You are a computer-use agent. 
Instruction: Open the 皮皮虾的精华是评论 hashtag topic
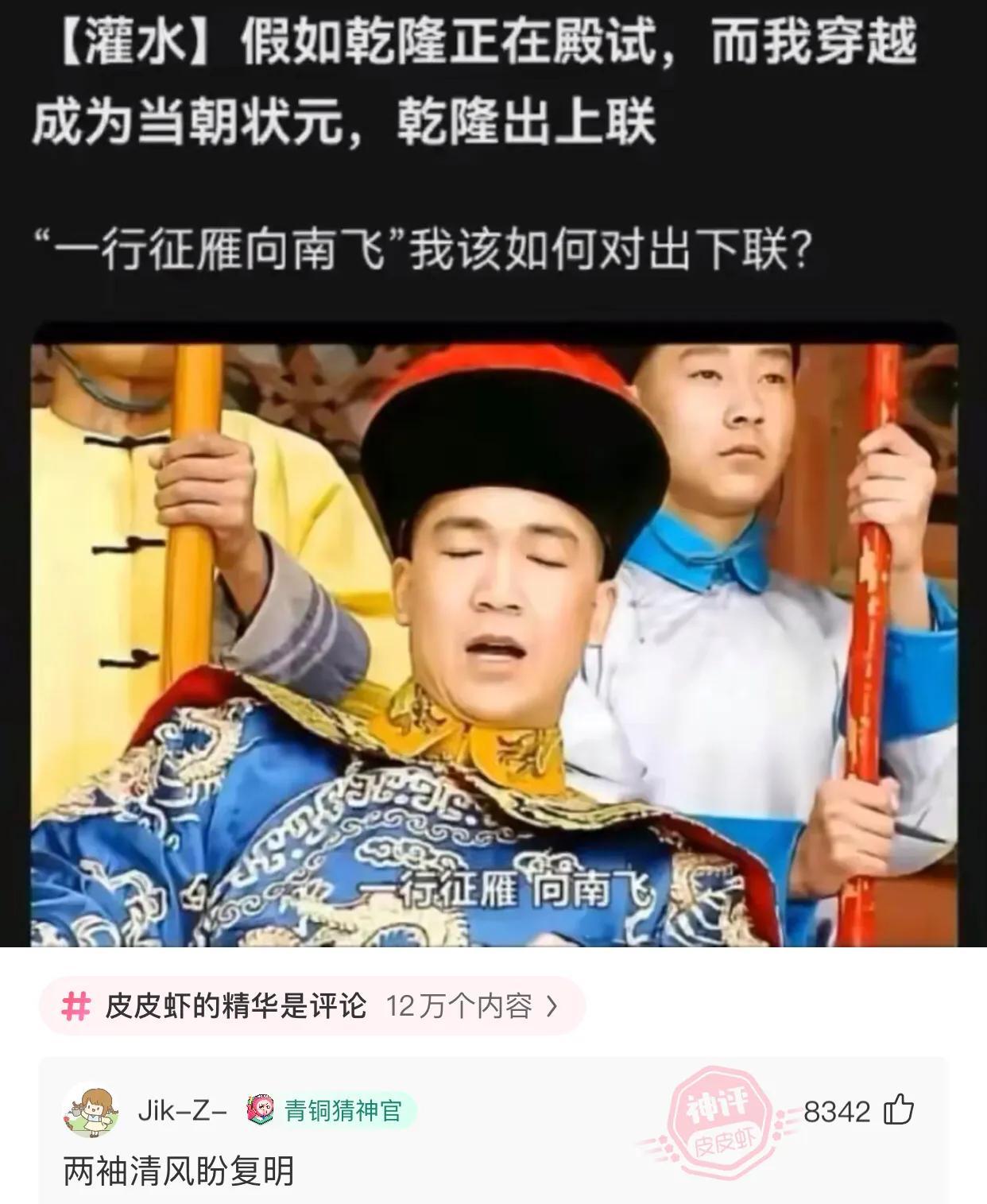pos(312,1007)
